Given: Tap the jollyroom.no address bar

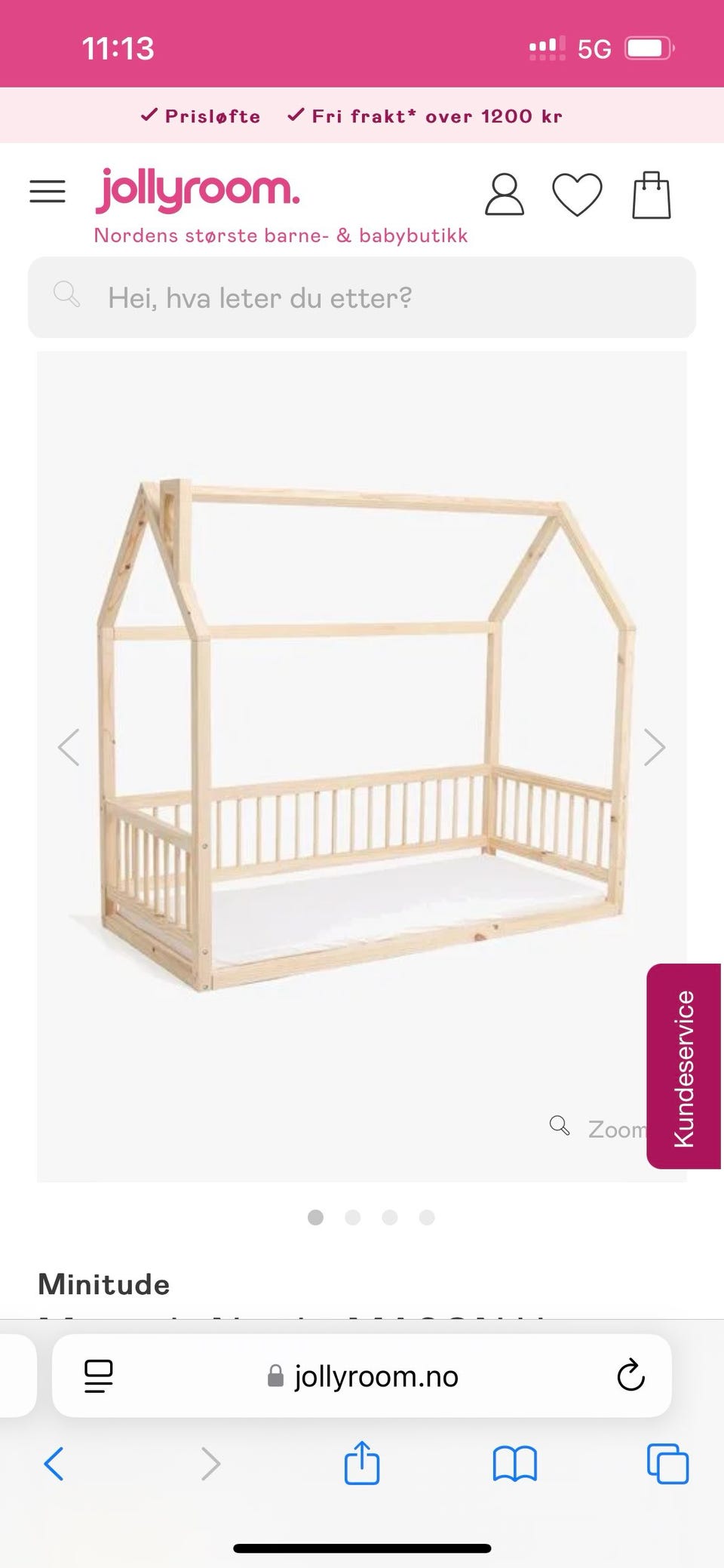Looking at the screenshot, I should 362,1376.
